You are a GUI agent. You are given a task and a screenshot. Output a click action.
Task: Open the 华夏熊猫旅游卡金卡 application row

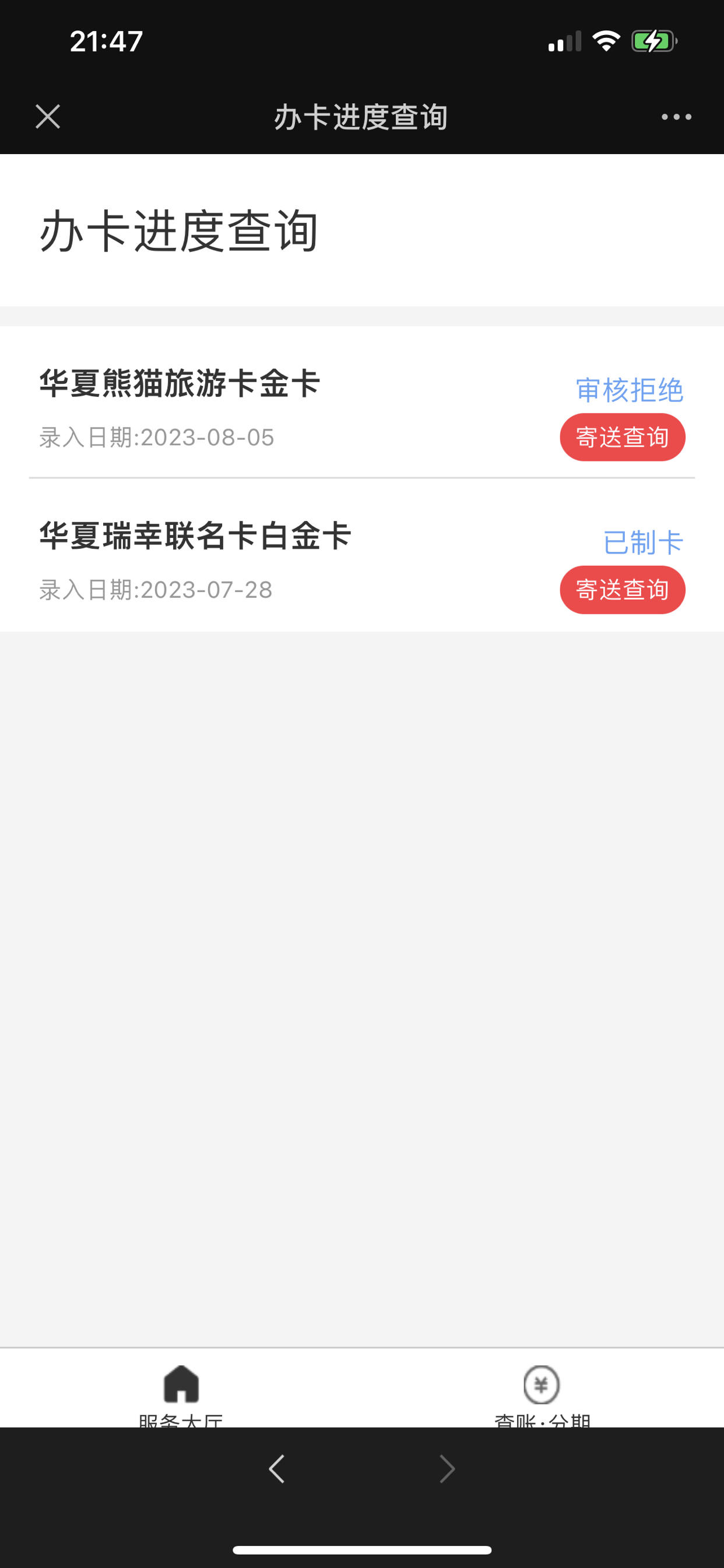tap(362, 403)
